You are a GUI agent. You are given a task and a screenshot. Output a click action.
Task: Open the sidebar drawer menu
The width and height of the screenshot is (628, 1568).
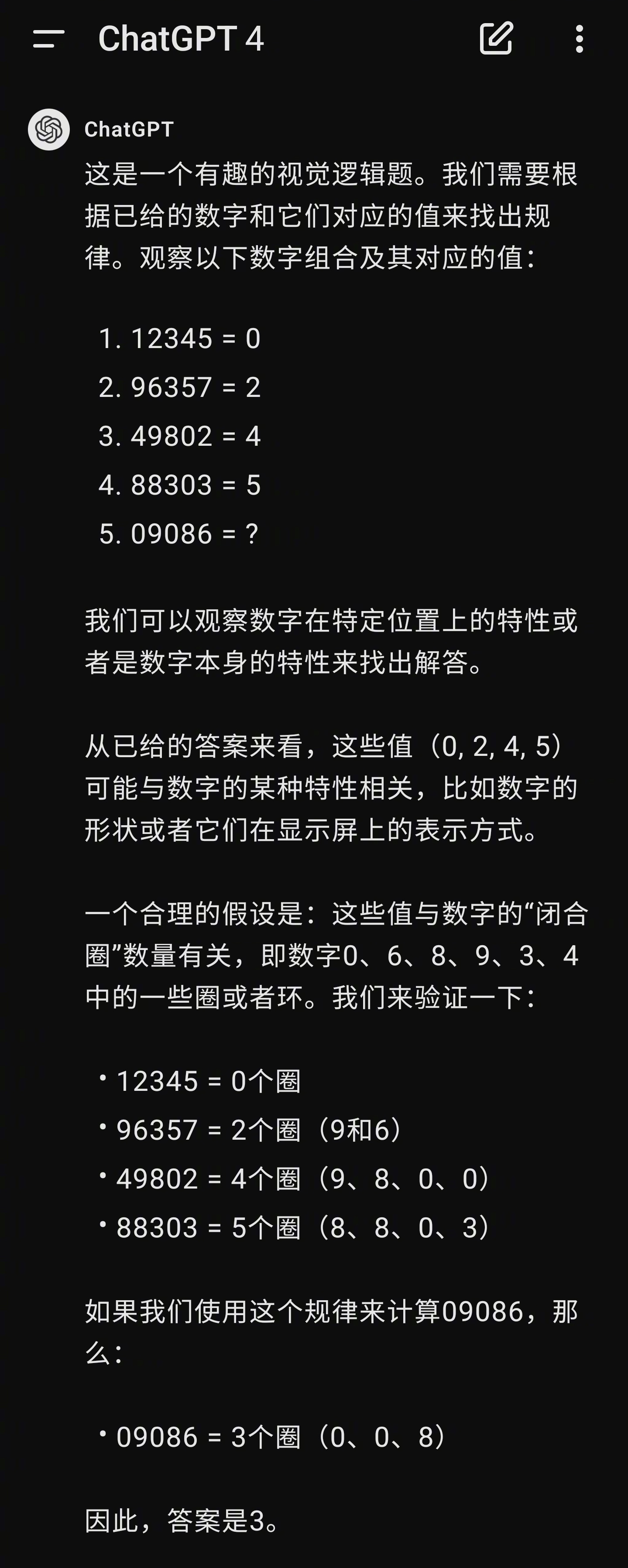(x=49, y=39)
